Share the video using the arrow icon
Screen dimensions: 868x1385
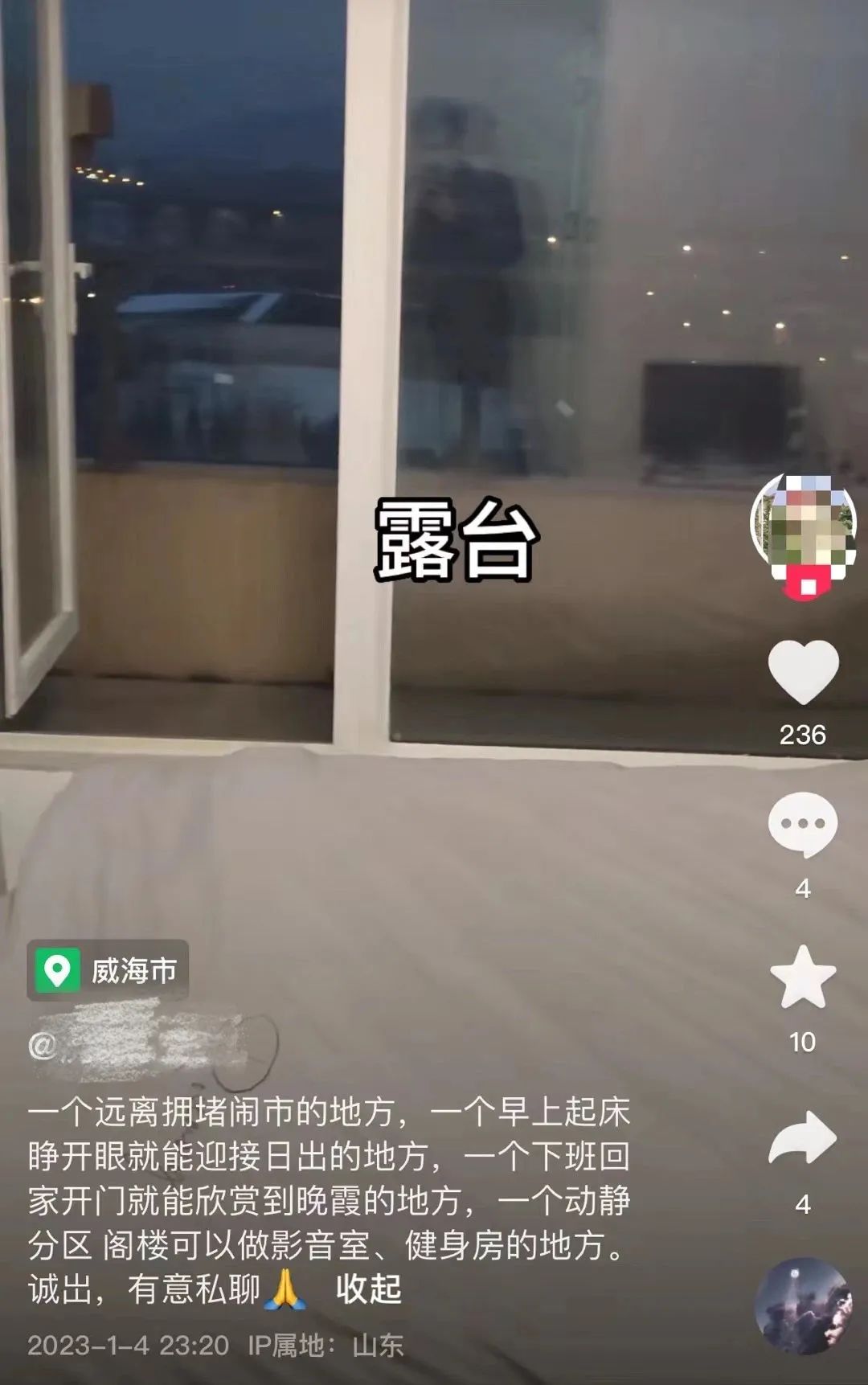[803, 1137]
